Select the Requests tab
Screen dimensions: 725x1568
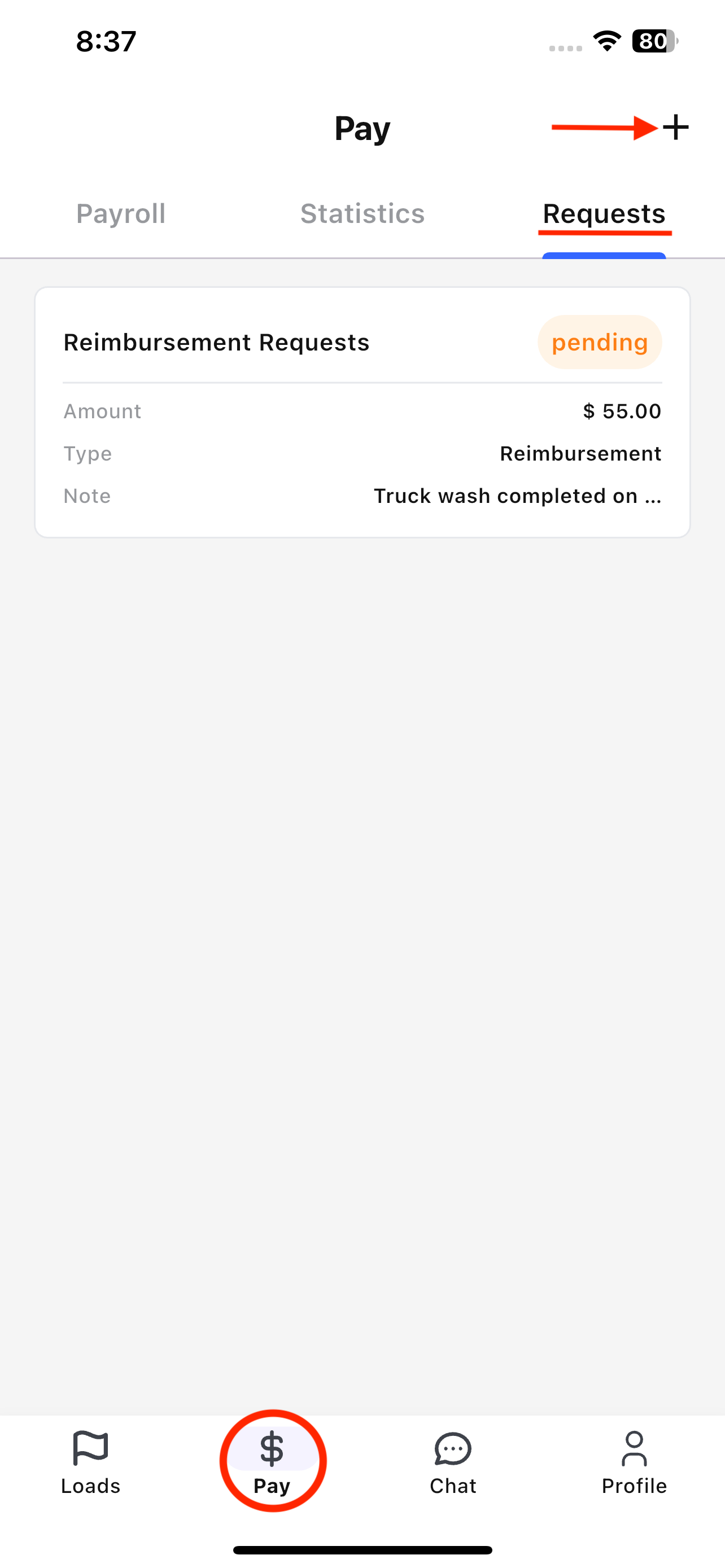pyautogui.click(x=604, y=214)
